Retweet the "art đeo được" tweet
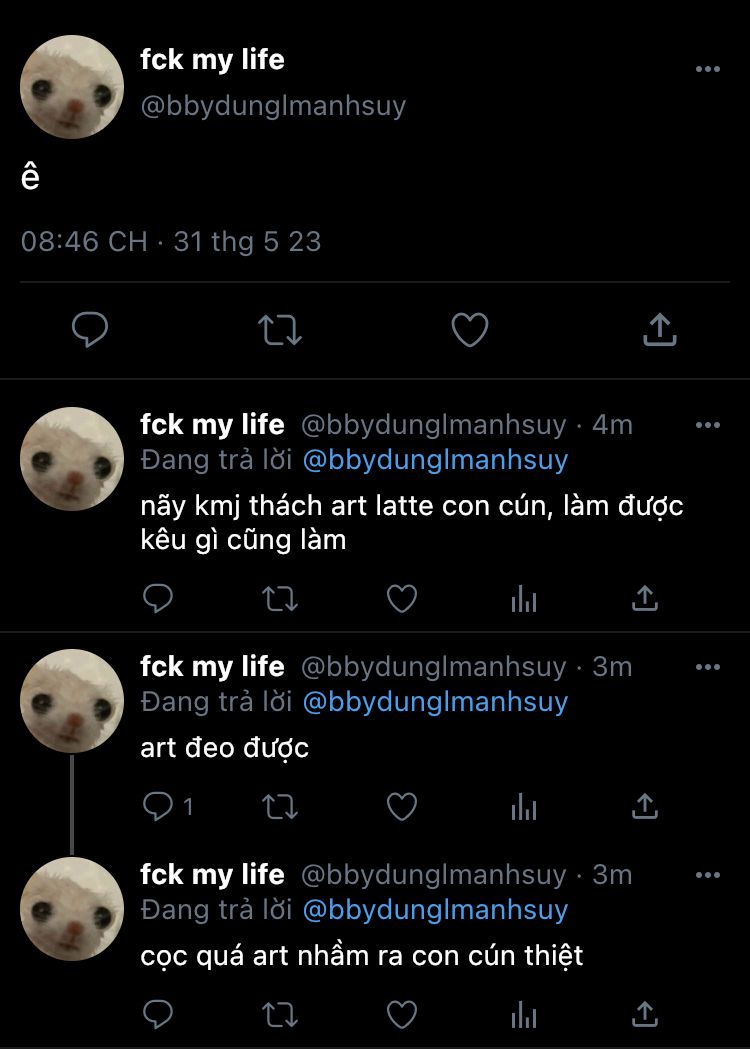The height and width of the screenshot is (1049, 750). (x=280, y=806)
